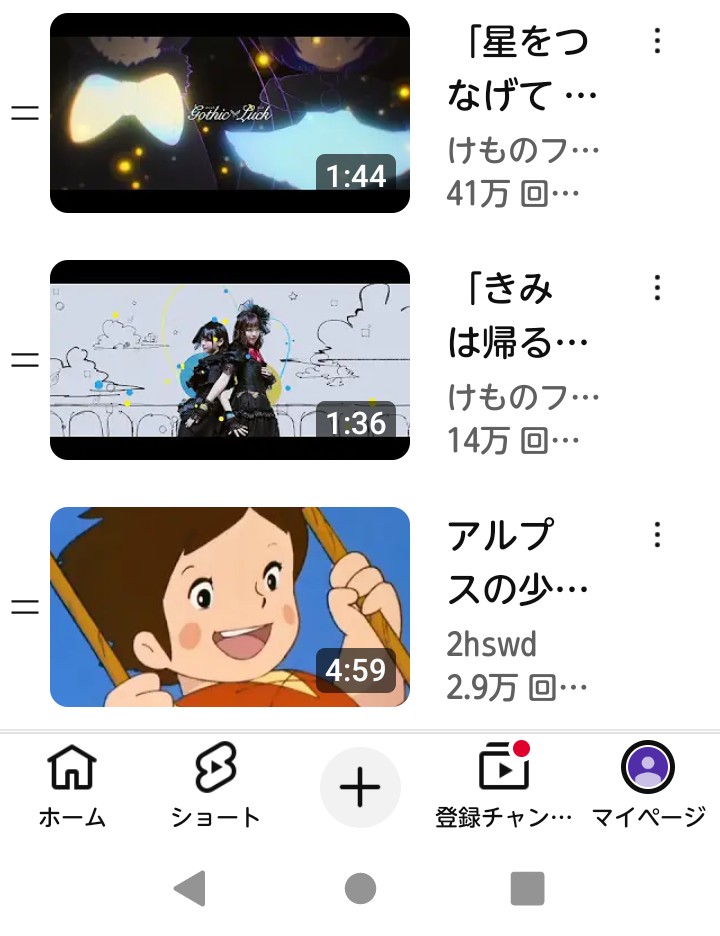Tap the plus create button

[360, 788]
